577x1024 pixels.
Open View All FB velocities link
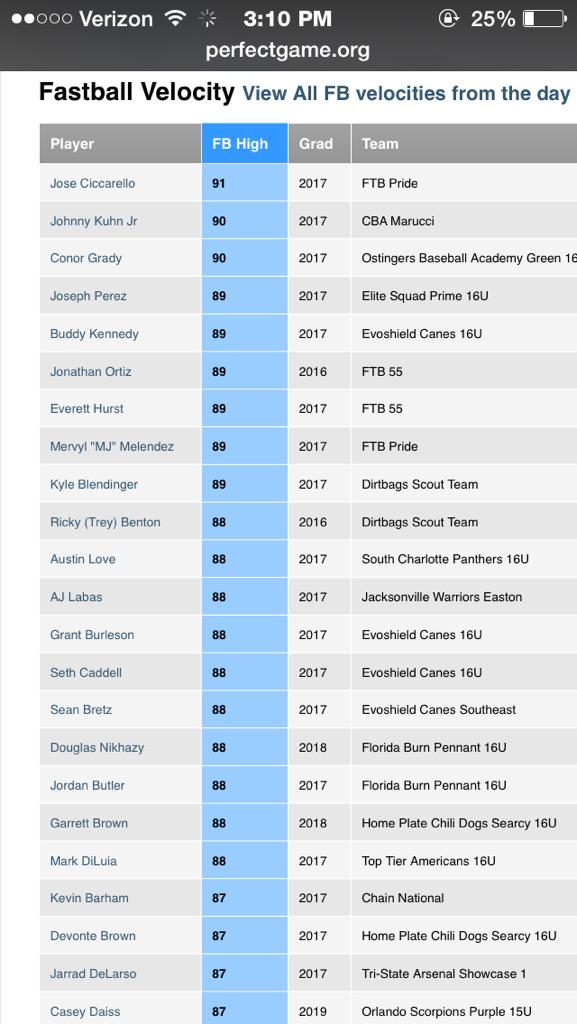point(406,93)
